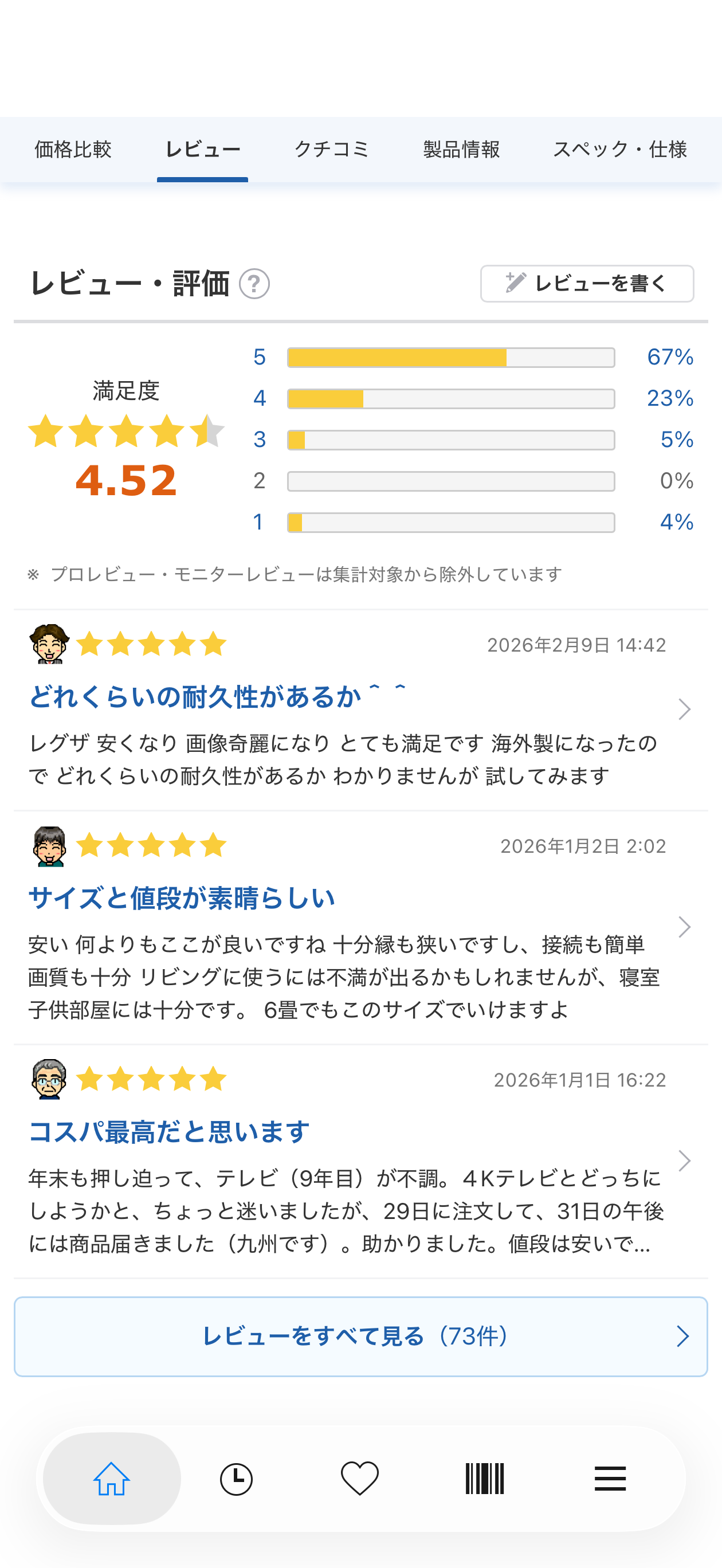Image resolution: width=722 pixels, height=1568 pixels.
Task: Click the 5-star rating progress bar
Action: [450, 357]
